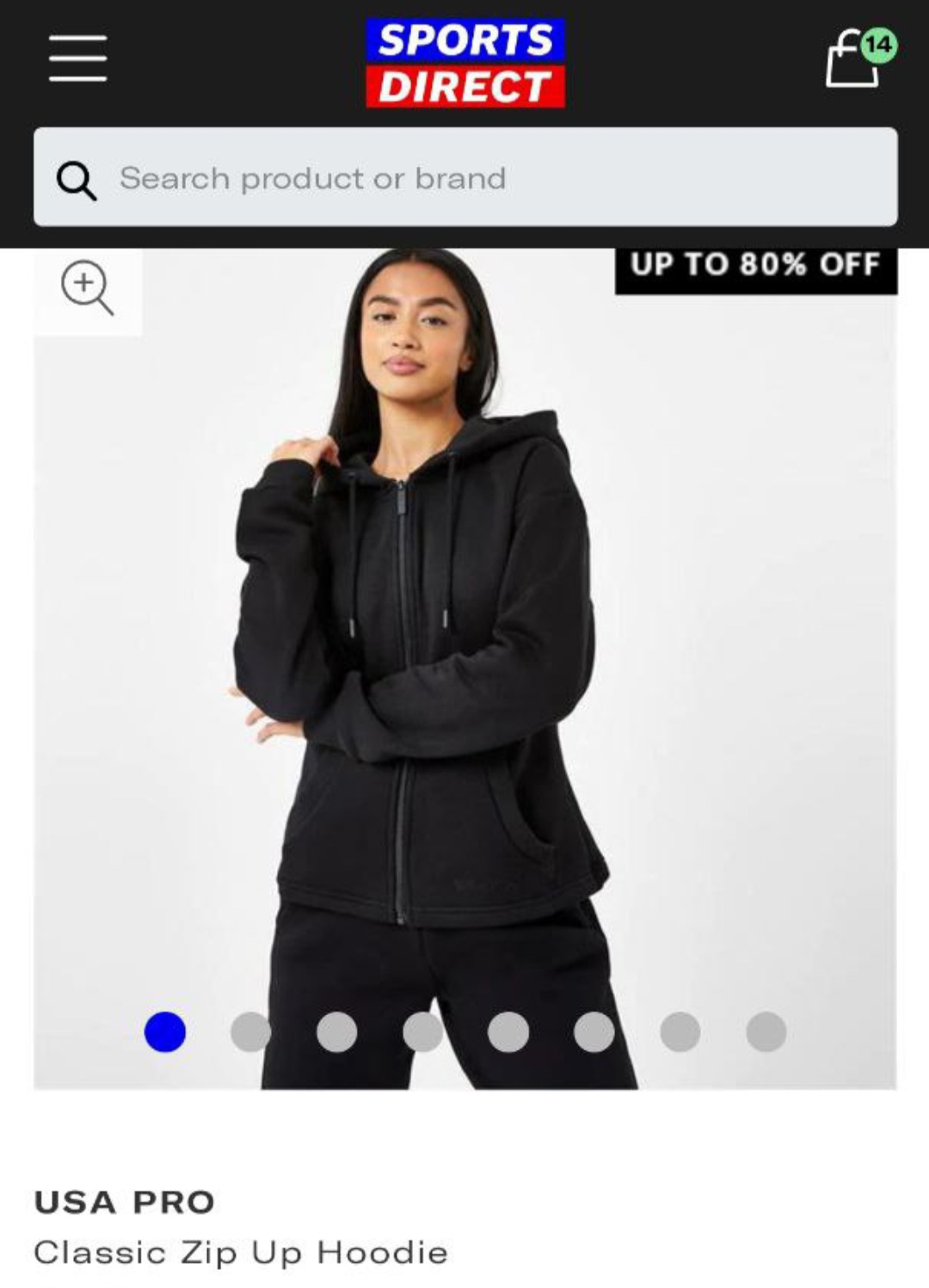Go to Sports Direct home page
This screenshot has height=1288, width=929.
(464, 63)
